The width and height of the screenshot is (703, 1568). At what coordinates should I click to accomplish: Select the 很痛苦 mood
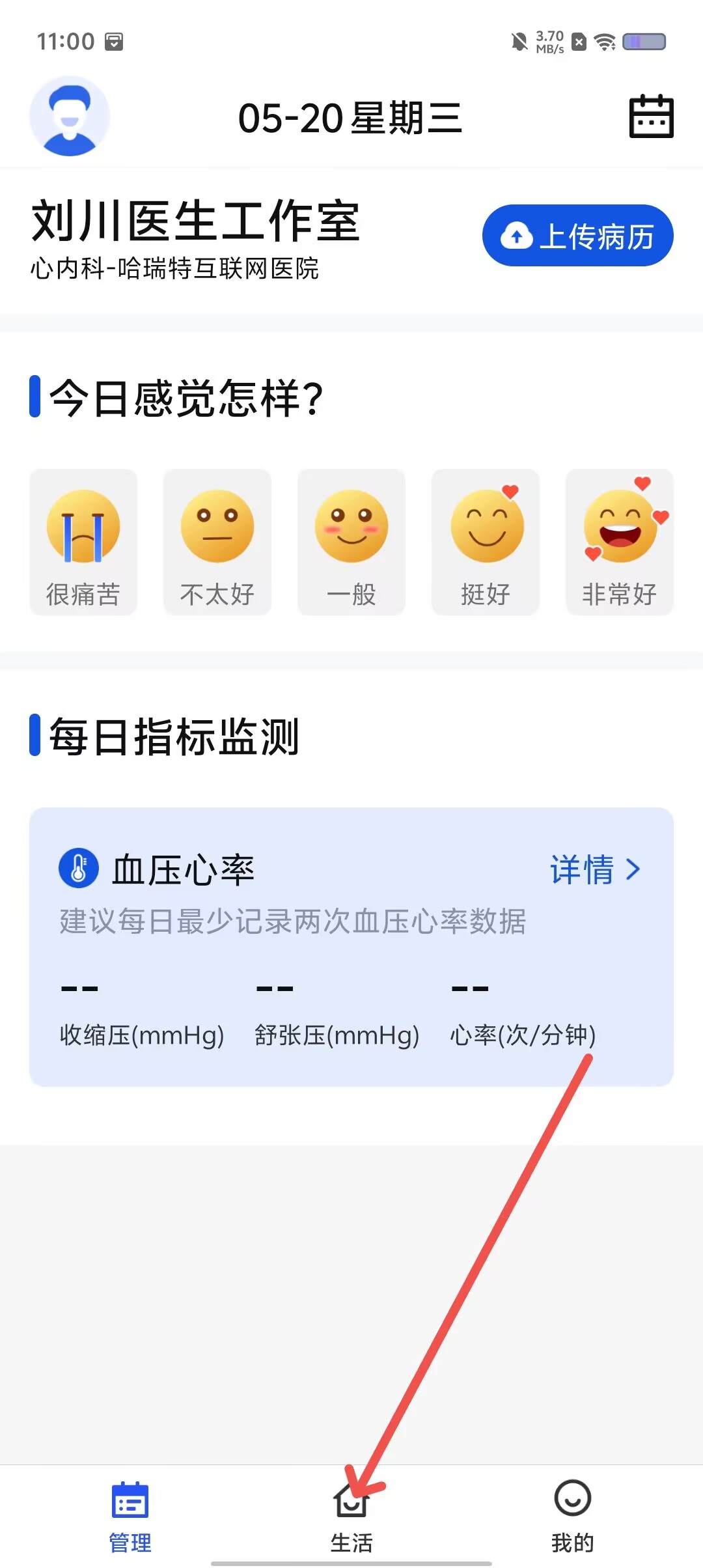tap(83, 542)
